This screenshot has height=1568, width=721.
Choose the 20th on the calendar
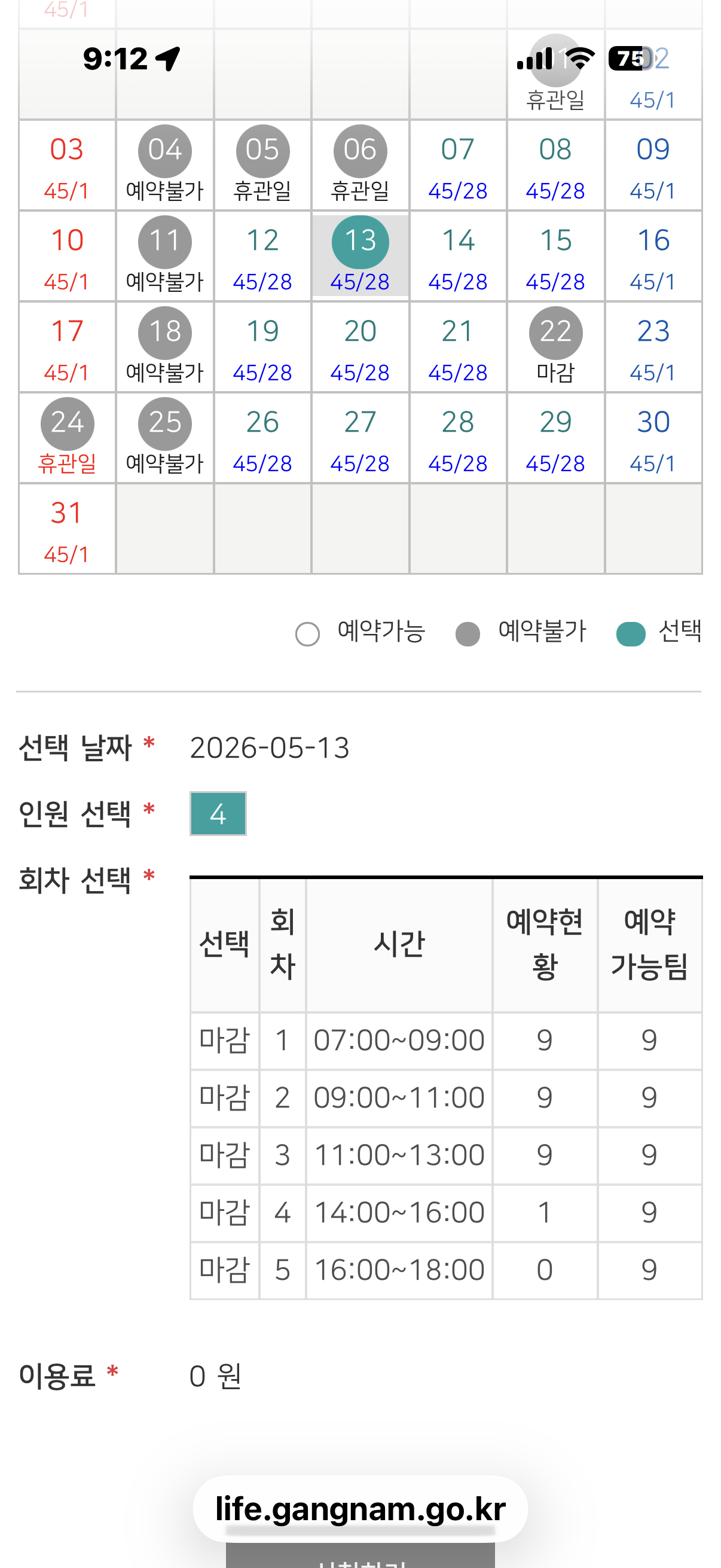(x=359, y=347)
